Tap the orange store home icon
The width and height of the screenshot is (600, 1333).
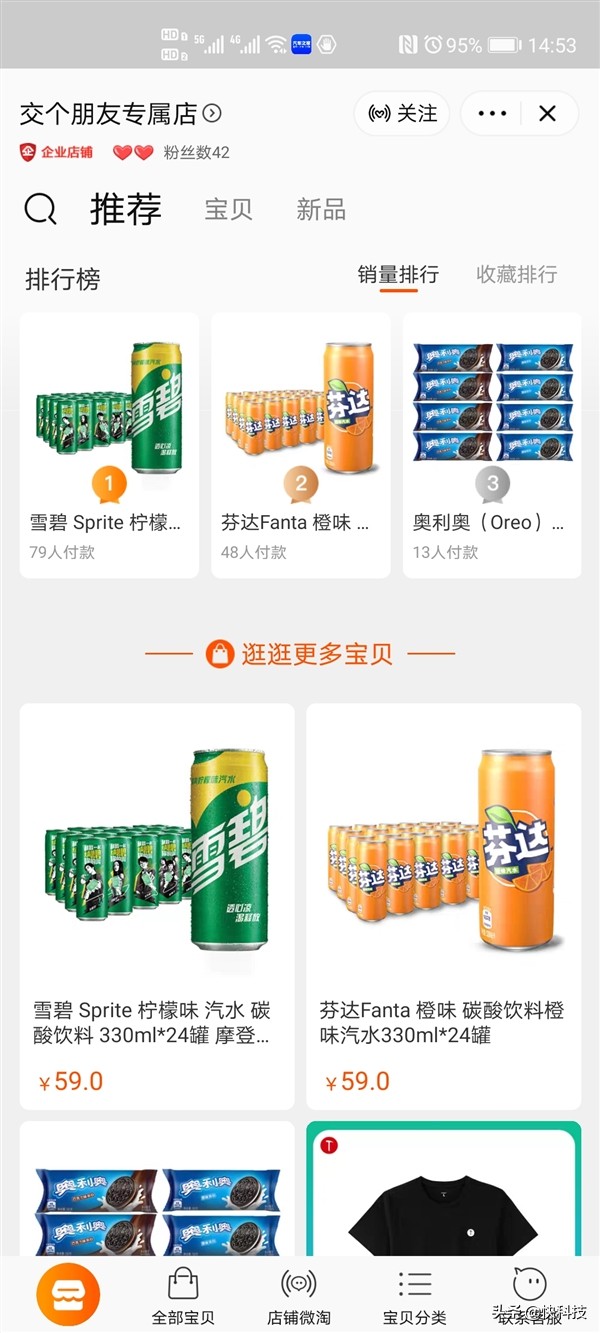68,1294
